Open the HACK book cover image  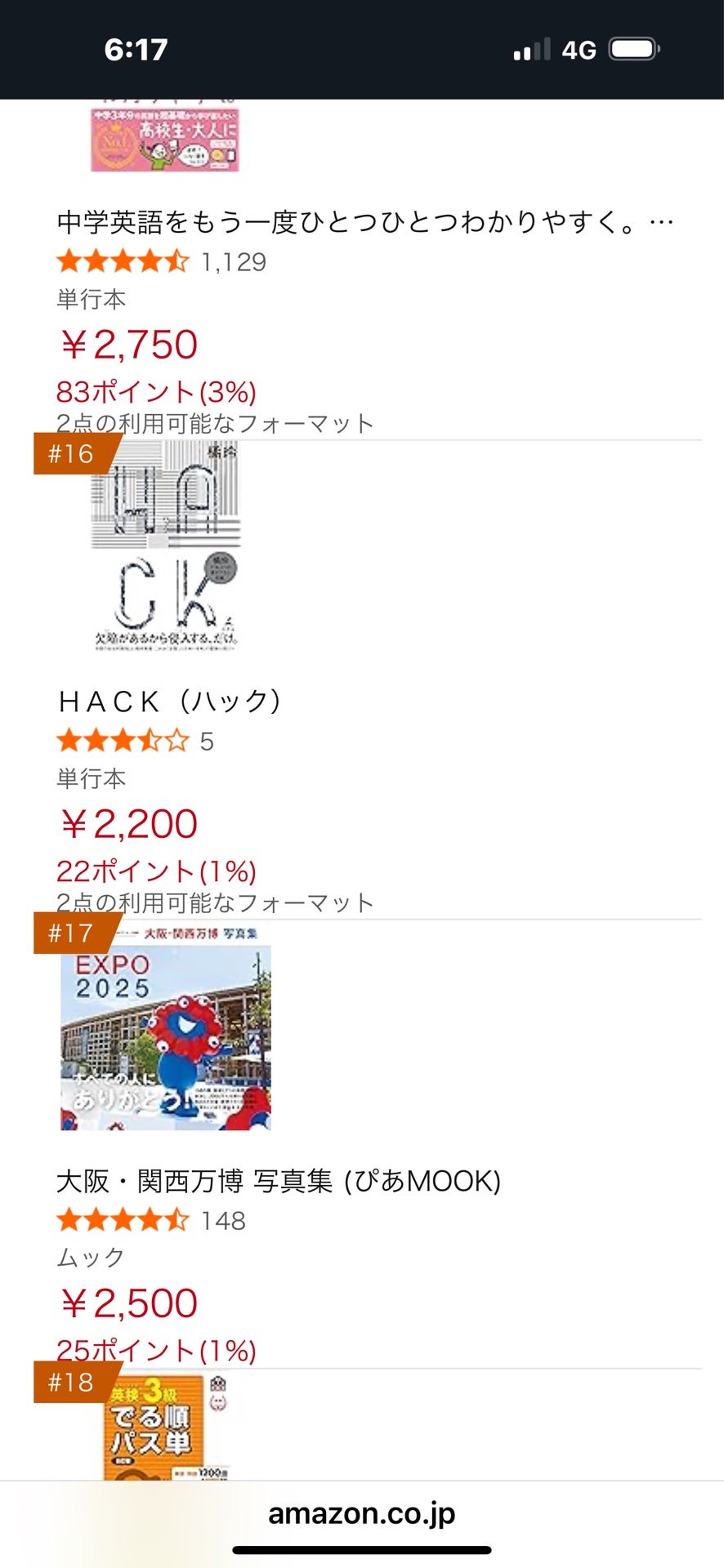166,547
